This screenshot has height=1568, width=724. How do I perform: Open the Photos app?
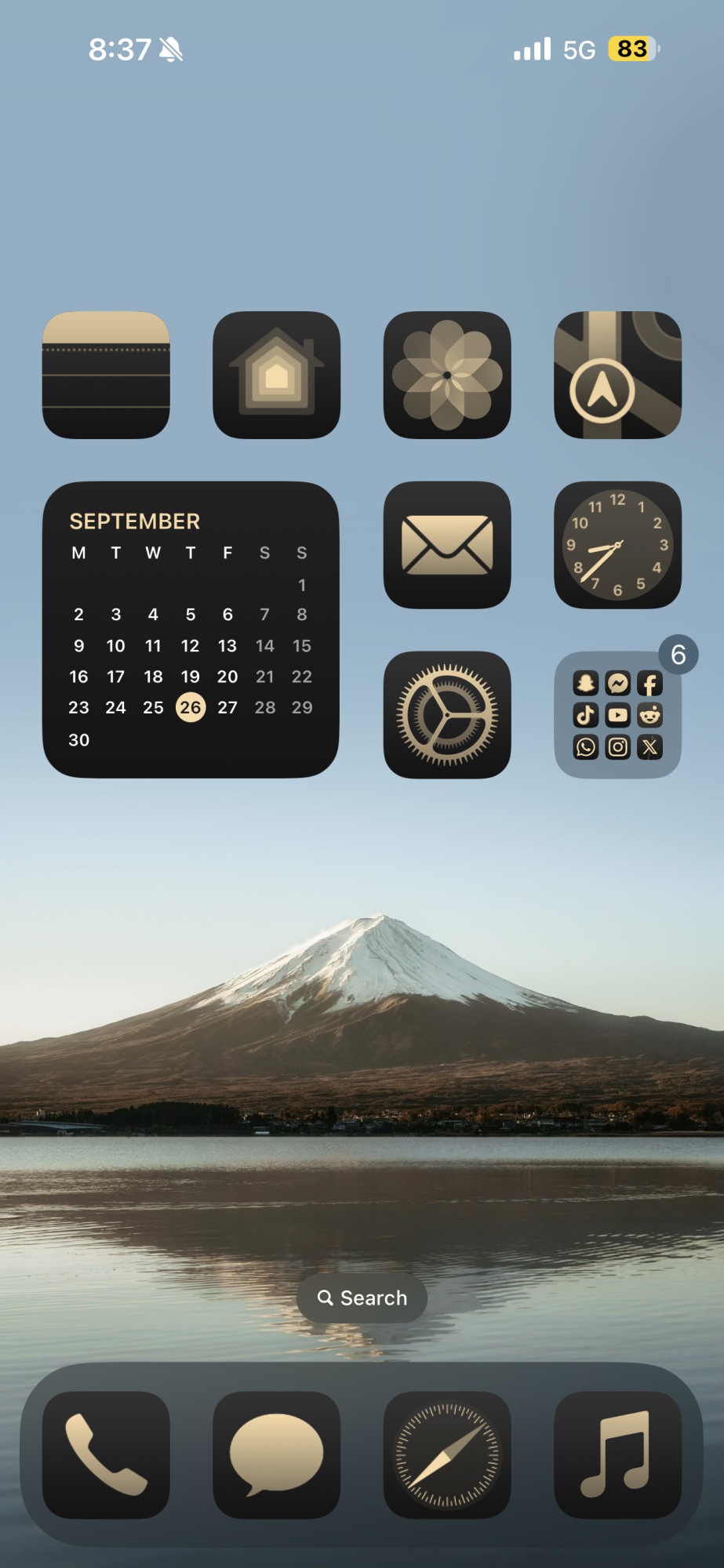pos(447,375)
